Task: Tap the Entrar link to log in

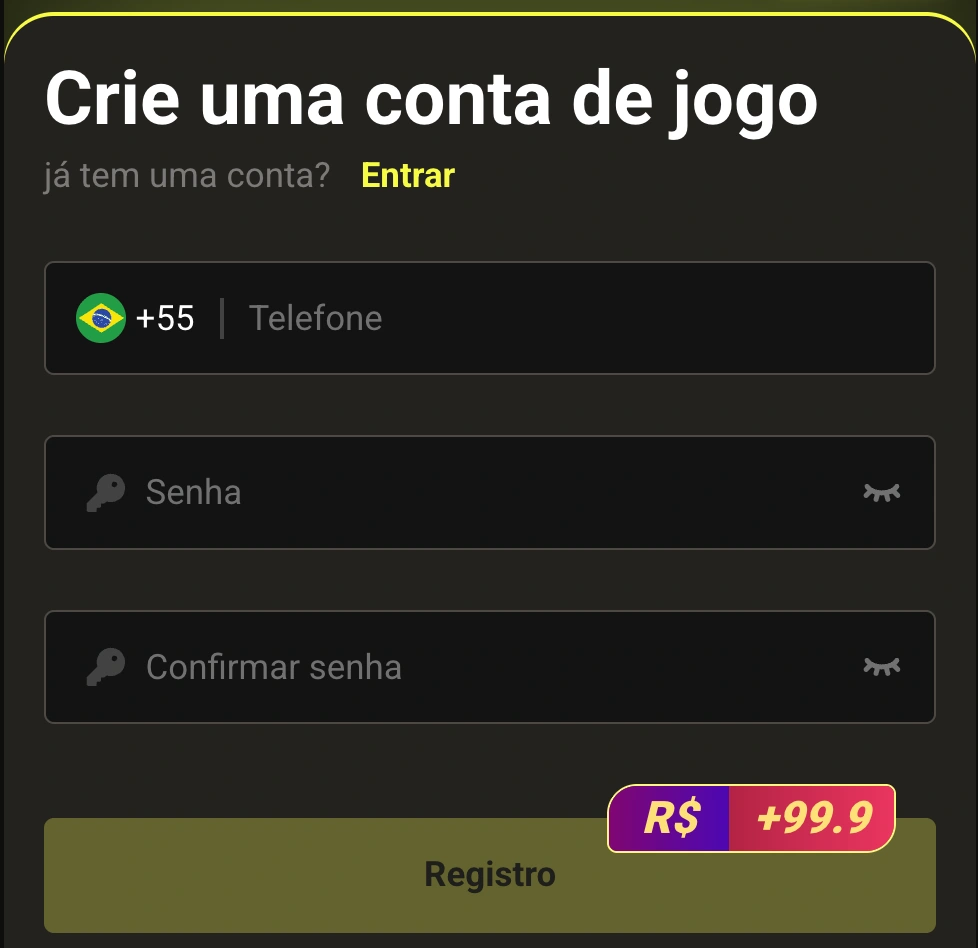Action: tap(408, 176)
